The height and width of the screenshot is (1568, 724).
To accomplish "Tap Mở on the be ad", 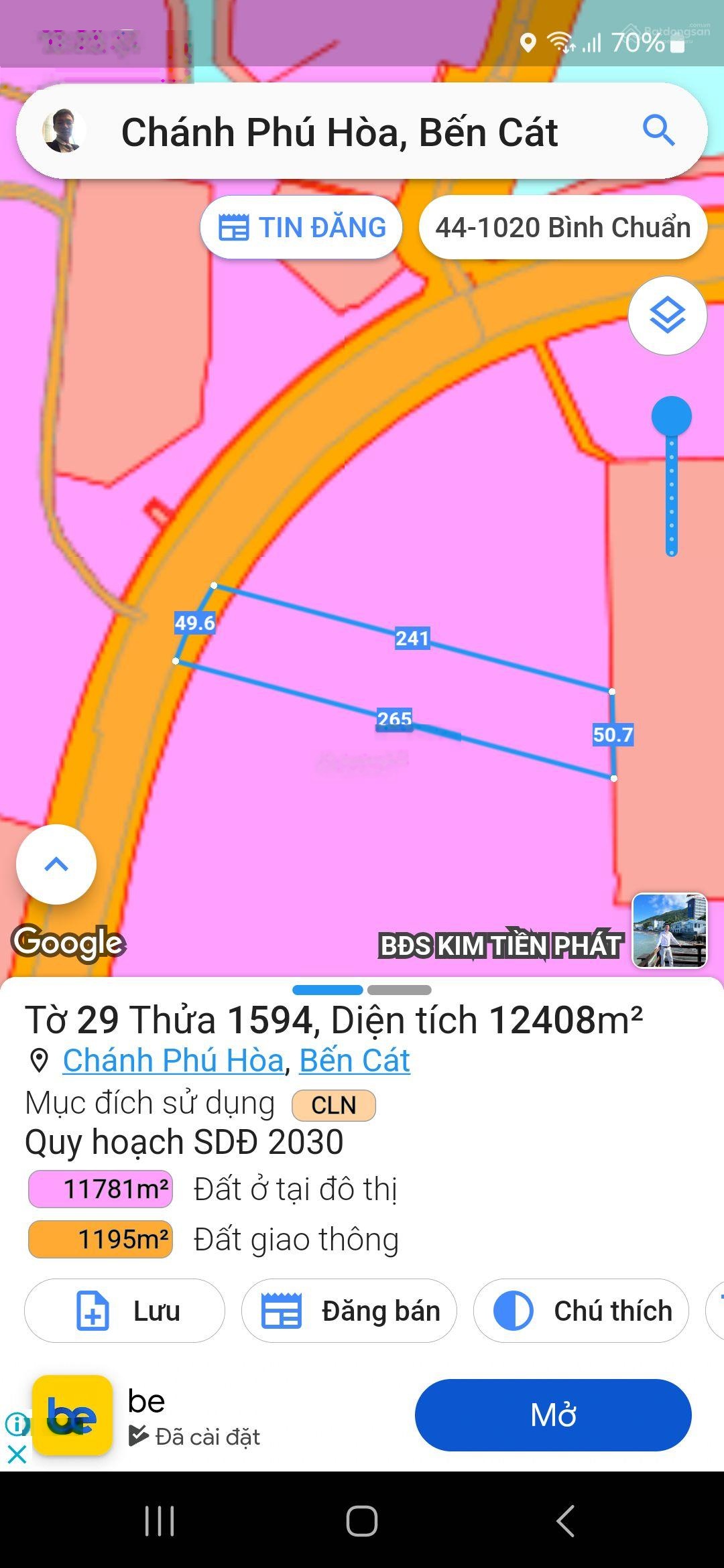I will point(552,1415).
